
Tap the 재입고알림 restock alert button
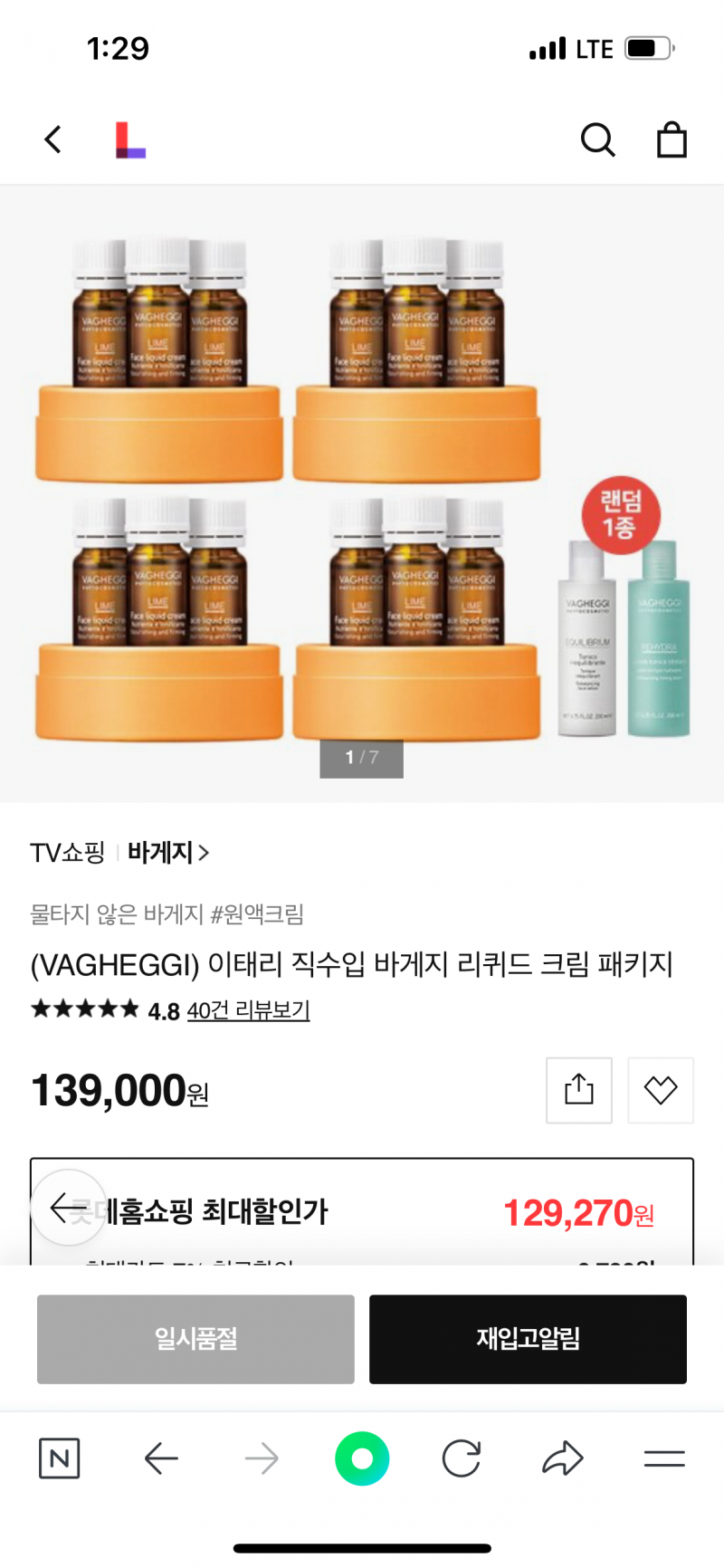click(528, 1338)
